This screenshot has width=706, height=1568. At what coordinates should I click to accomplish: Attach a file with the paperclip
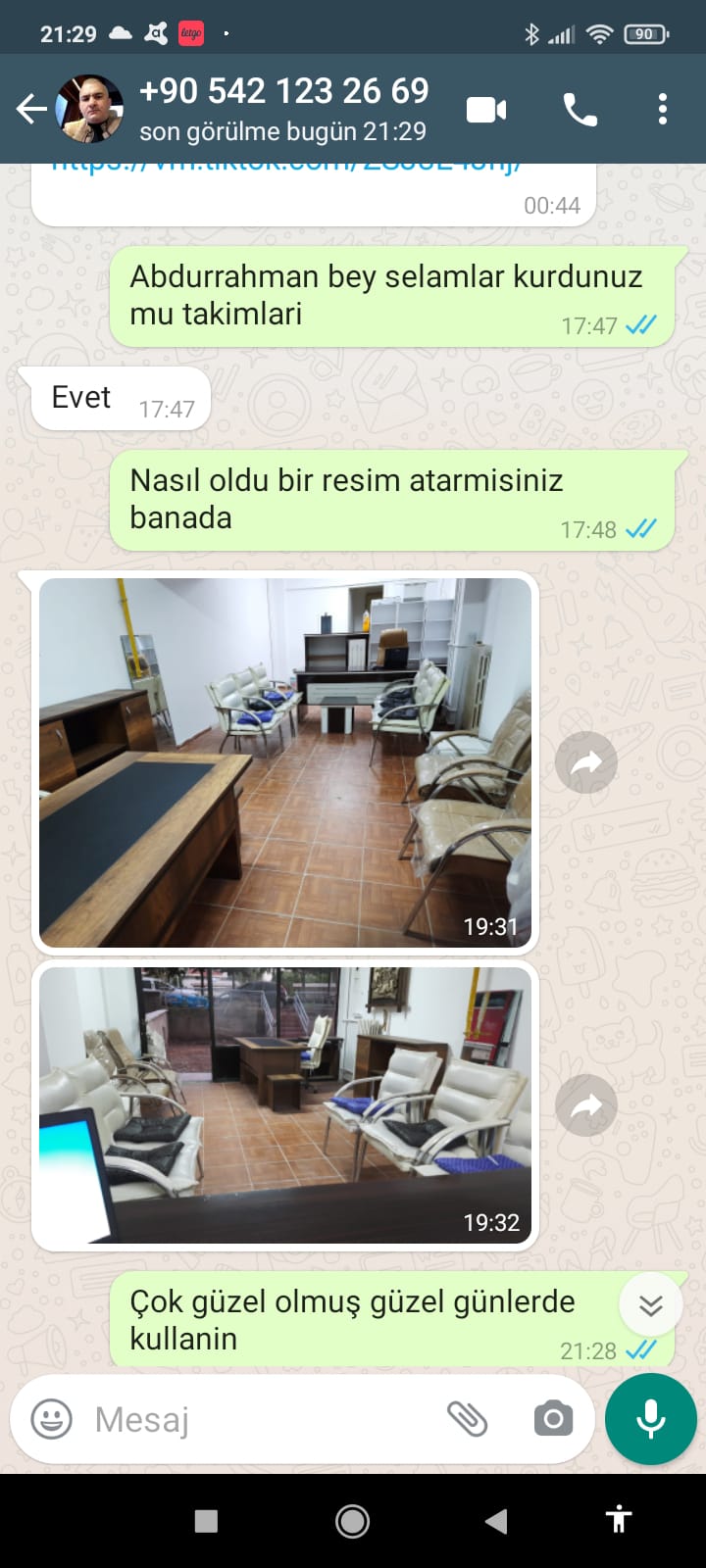tap(468, 1419)
